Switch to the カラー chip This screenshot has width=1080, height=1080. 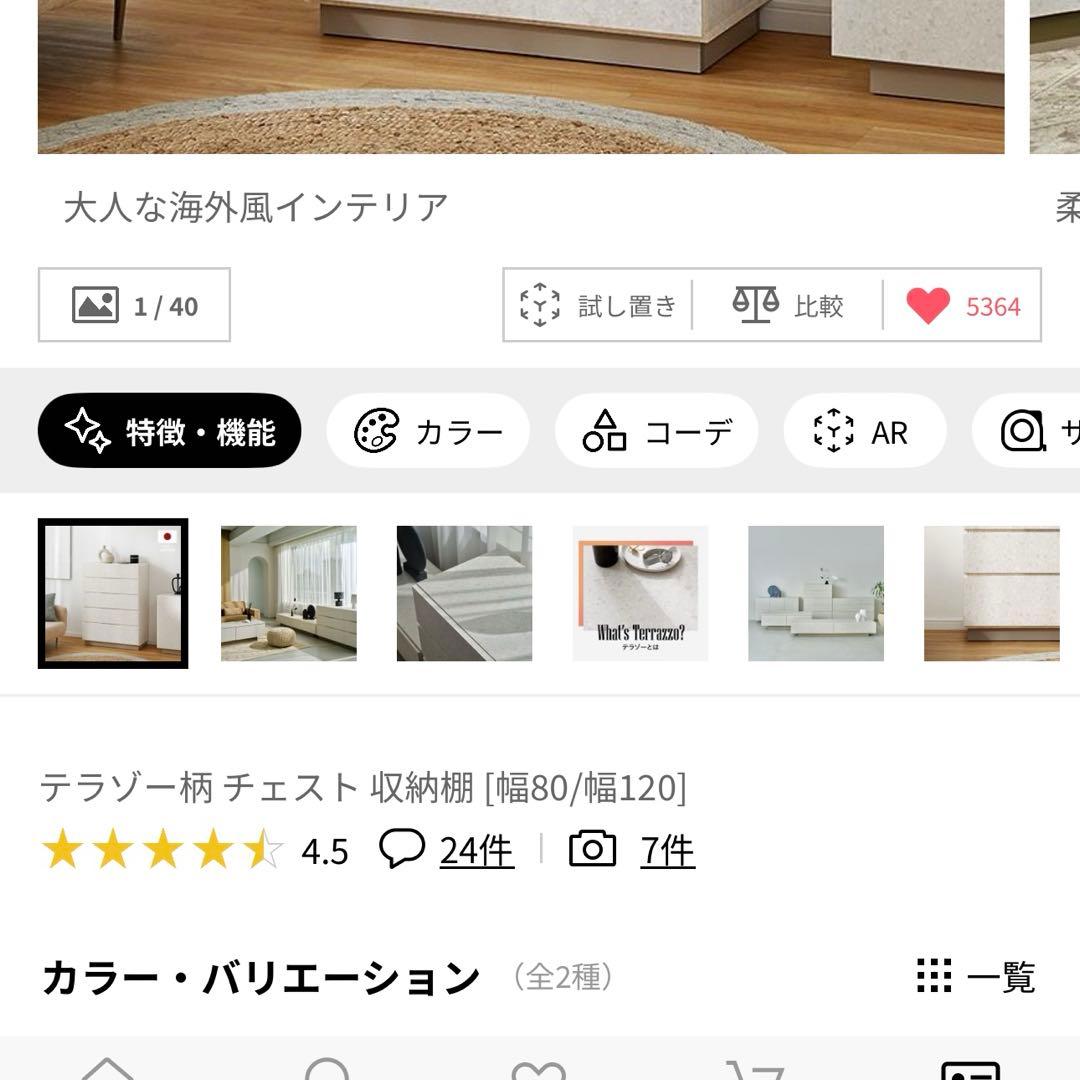[x=428, y=431]
